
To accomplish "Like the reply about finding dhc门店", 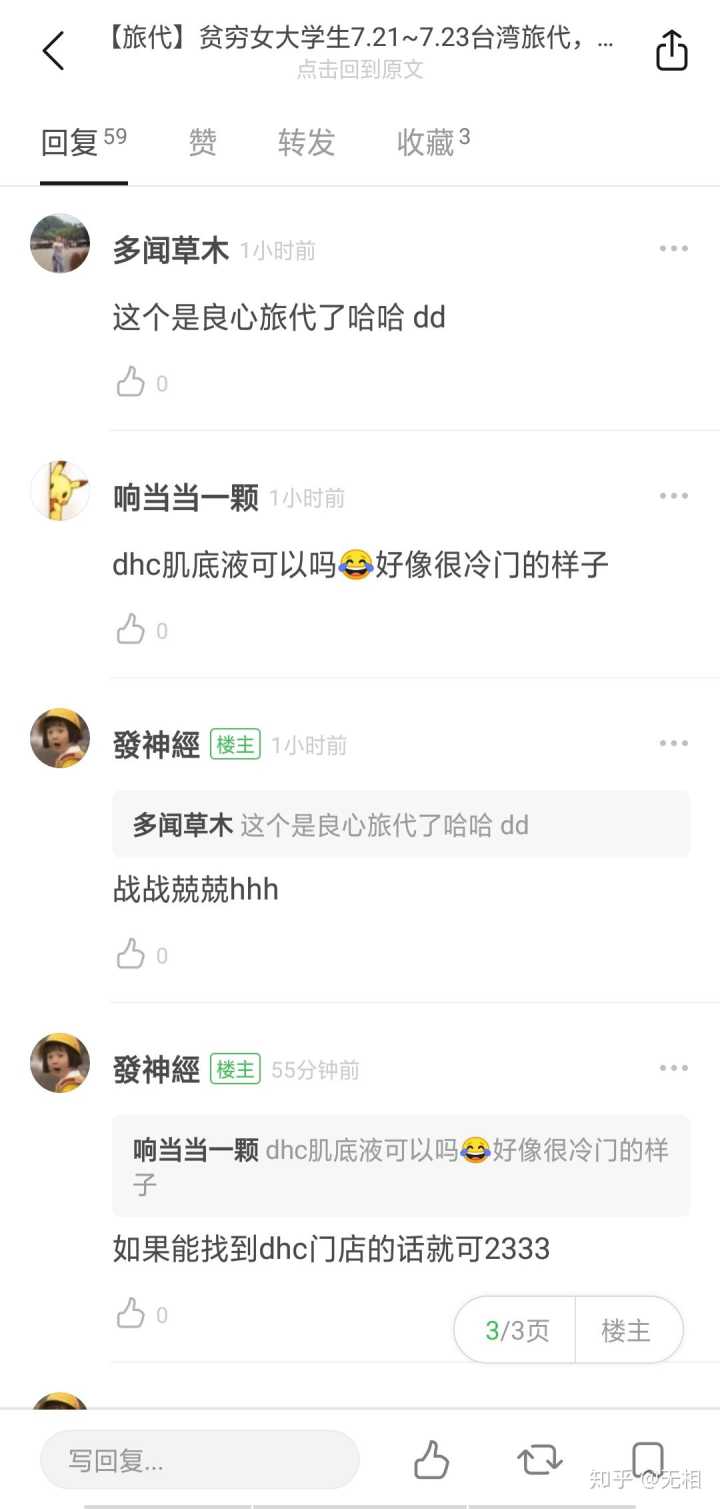I will coord(131,1314).
